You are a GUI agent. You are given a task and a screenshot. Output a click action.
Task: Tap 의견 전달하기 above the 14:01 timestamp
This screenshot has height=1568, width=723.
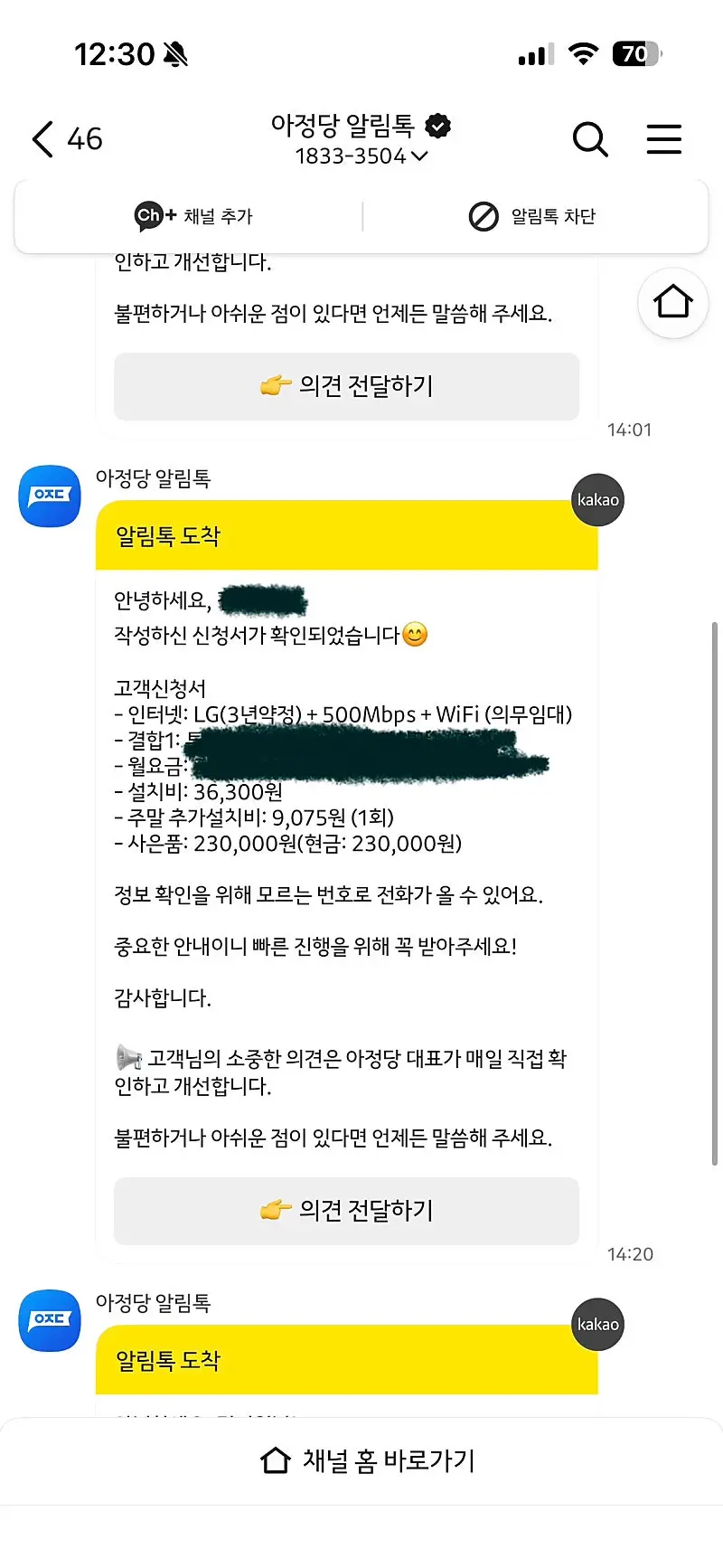pyautogui.click(x=346, y=387)
